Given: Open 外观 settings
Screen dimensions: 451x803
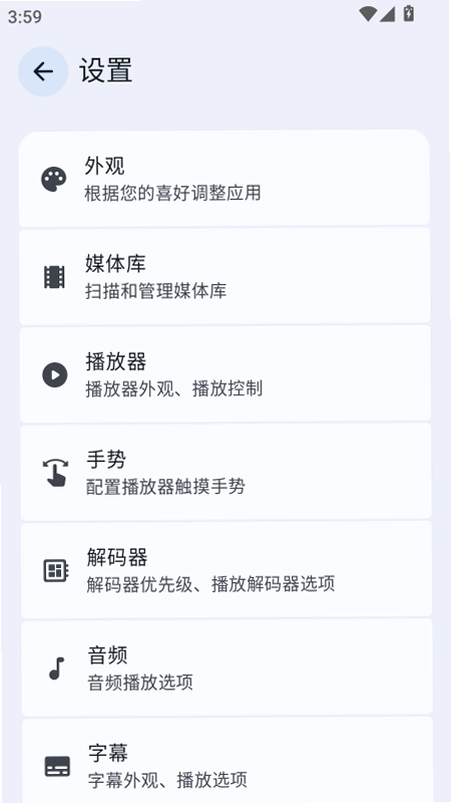Looking at the screenshot, I should coord(224,178).
